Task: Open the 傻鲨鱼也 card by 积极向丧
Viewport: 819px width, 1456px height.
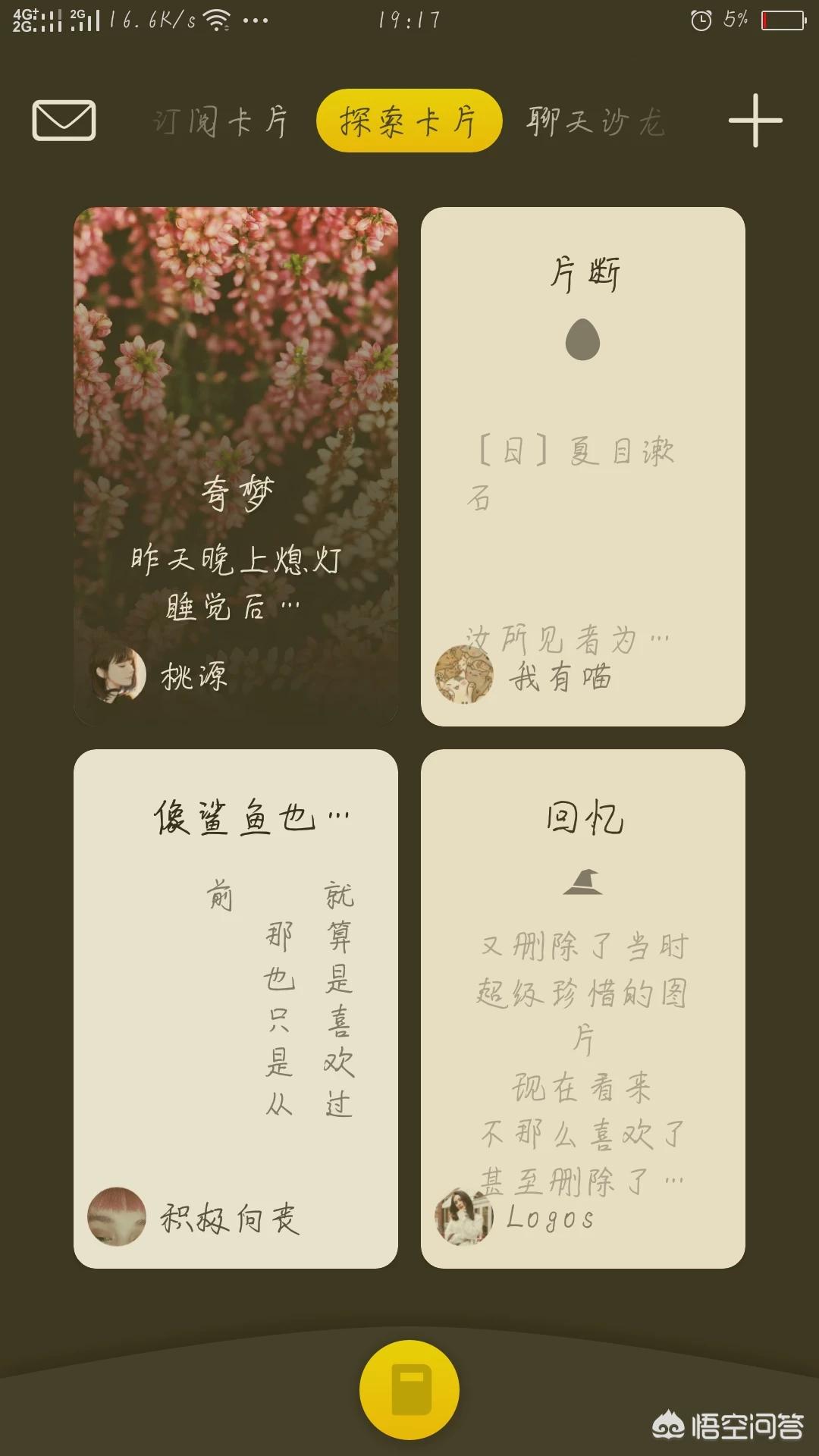Action: point(236,1009)
